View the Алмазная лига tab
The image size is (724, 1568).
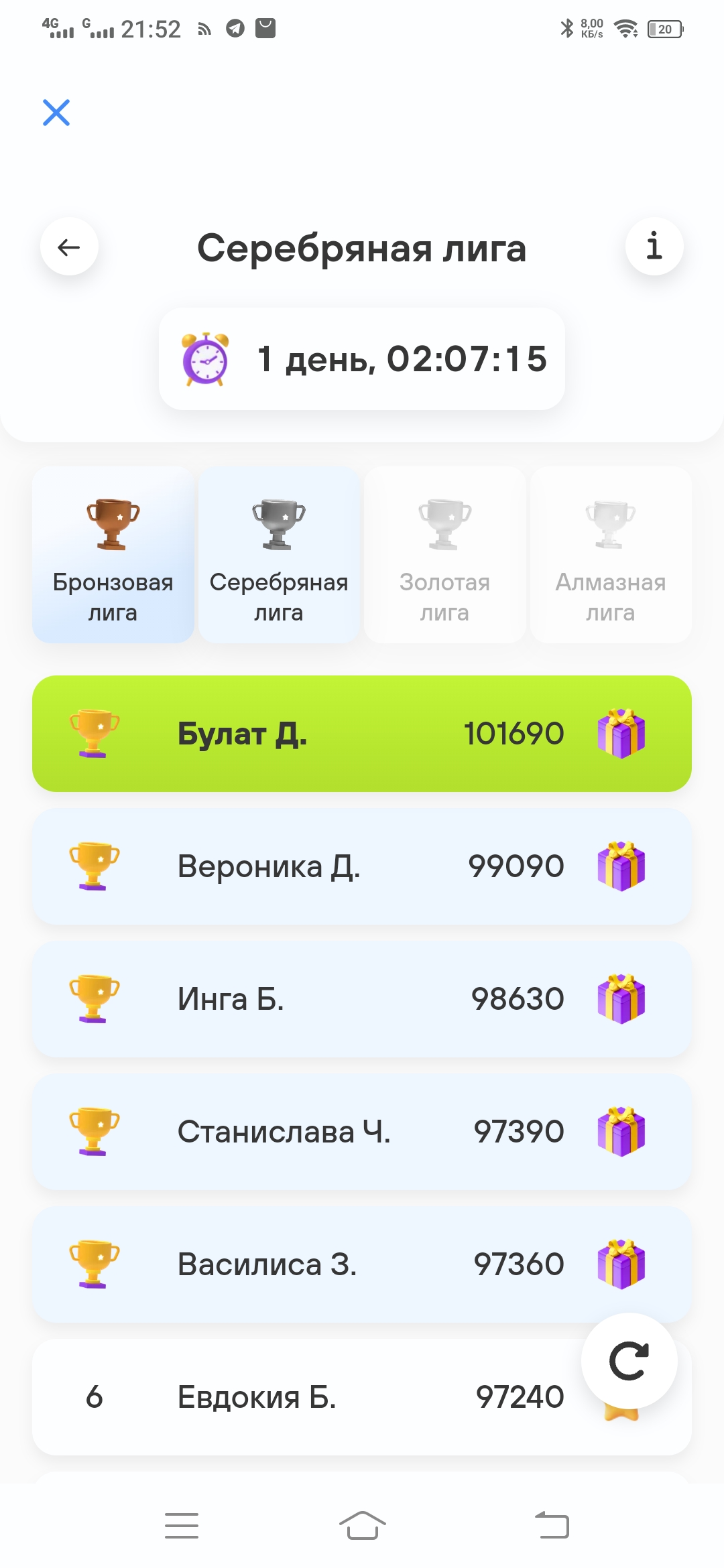(x=611, y=555)
